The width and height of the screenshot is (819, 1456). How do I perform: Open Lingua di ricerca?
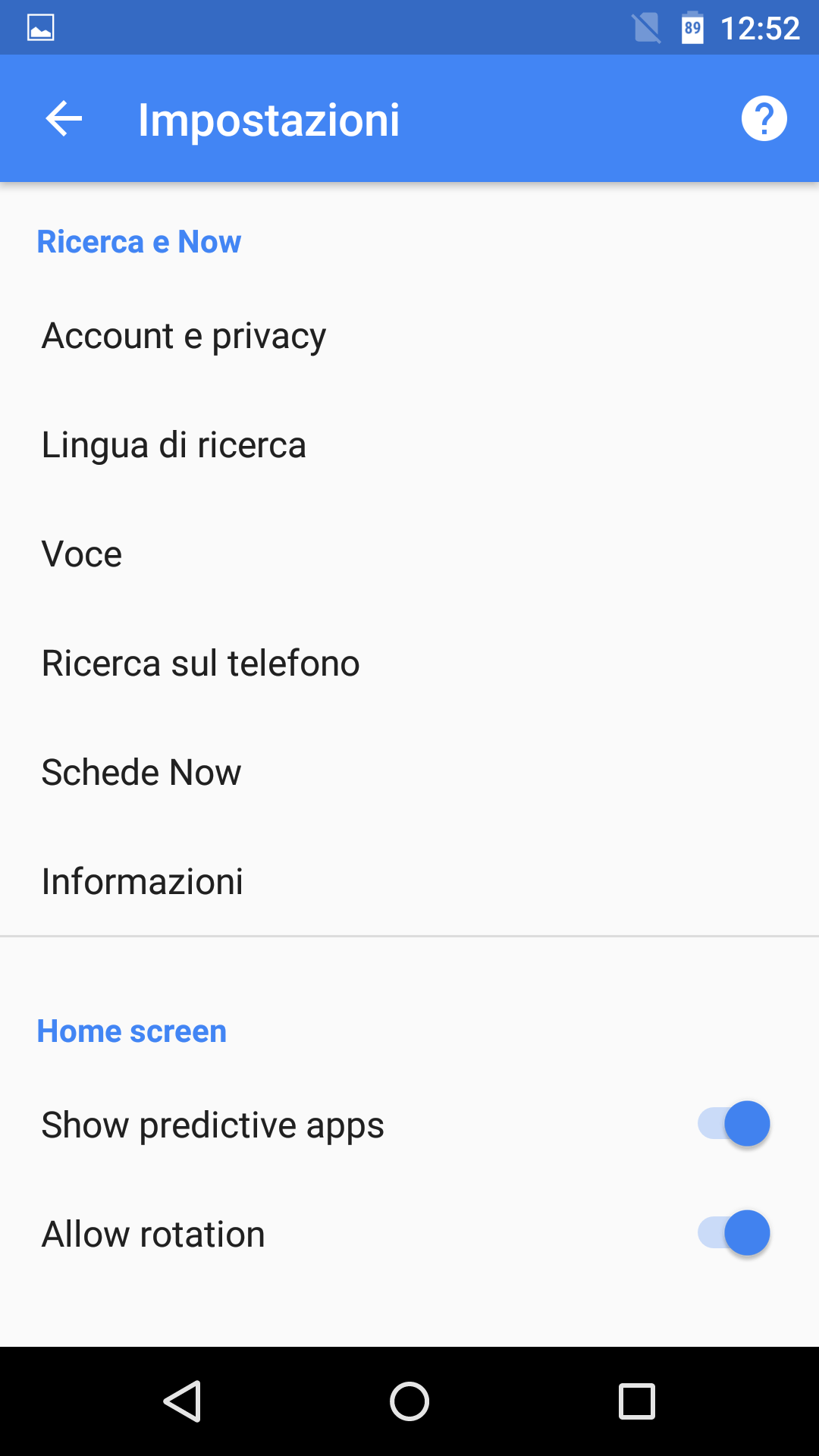click(x=409, y=445)
